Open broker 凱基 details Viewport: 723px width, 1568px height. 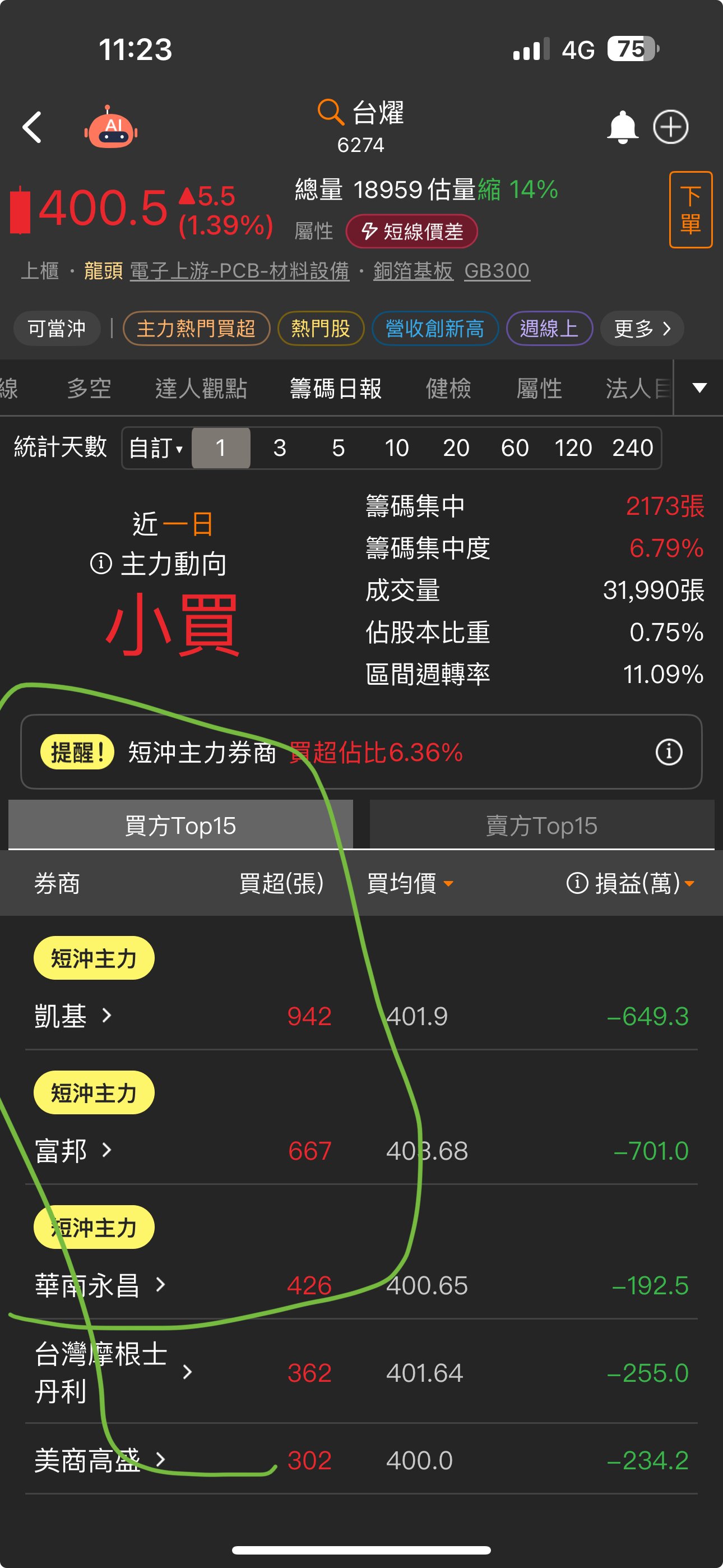(x=73, y=1016)
